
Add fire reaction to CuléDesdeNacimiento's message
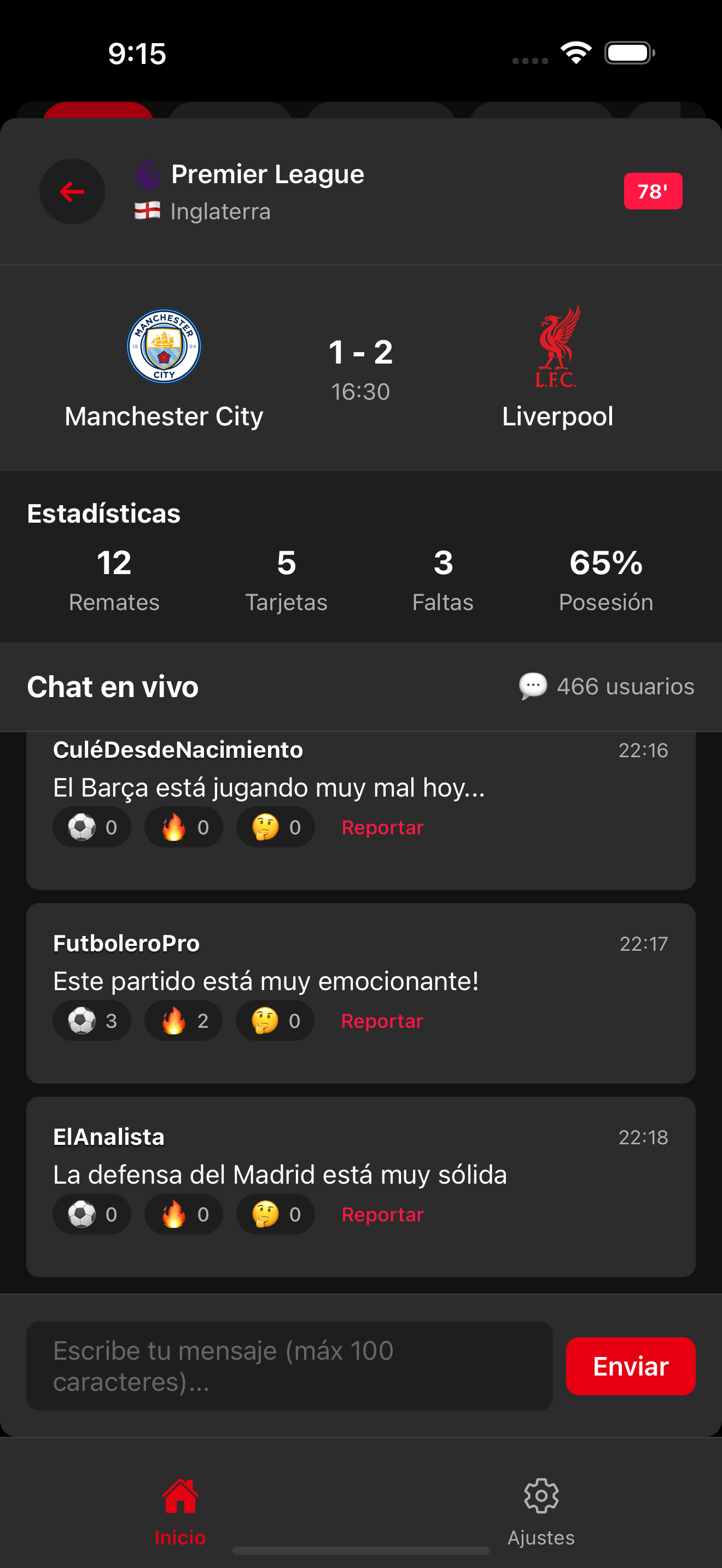(183, 827)
